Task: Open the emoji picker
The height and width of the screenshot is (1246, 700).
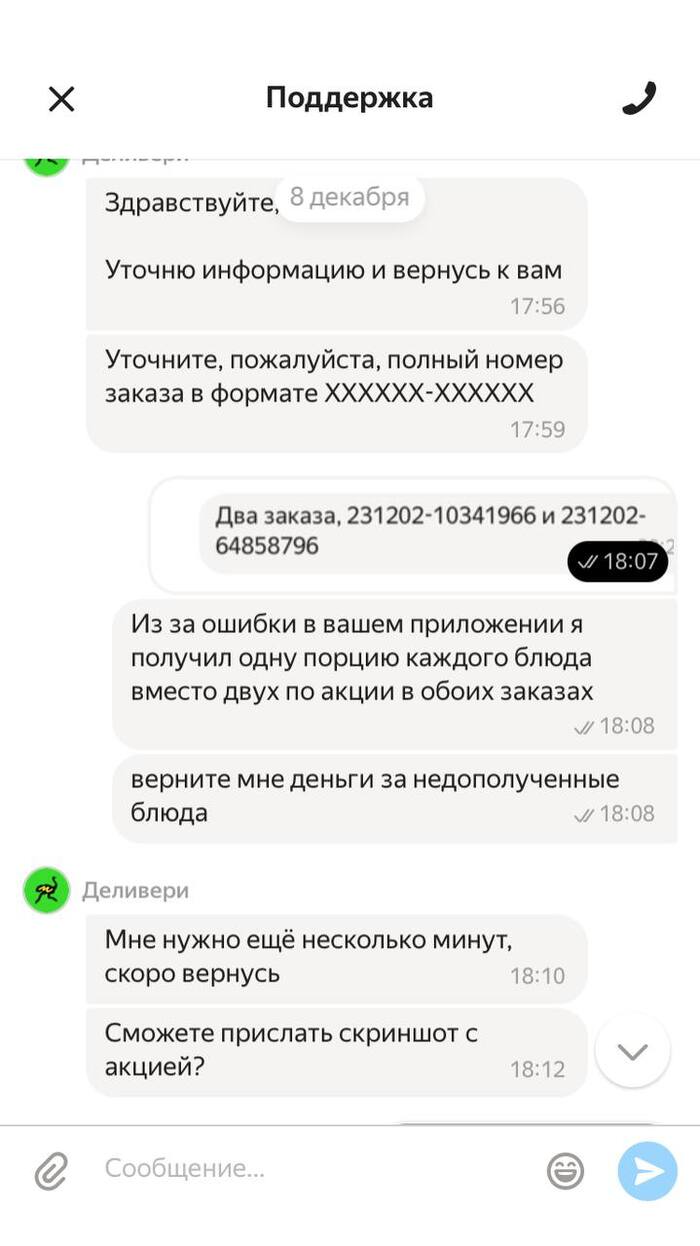Action: [566, 1171]
